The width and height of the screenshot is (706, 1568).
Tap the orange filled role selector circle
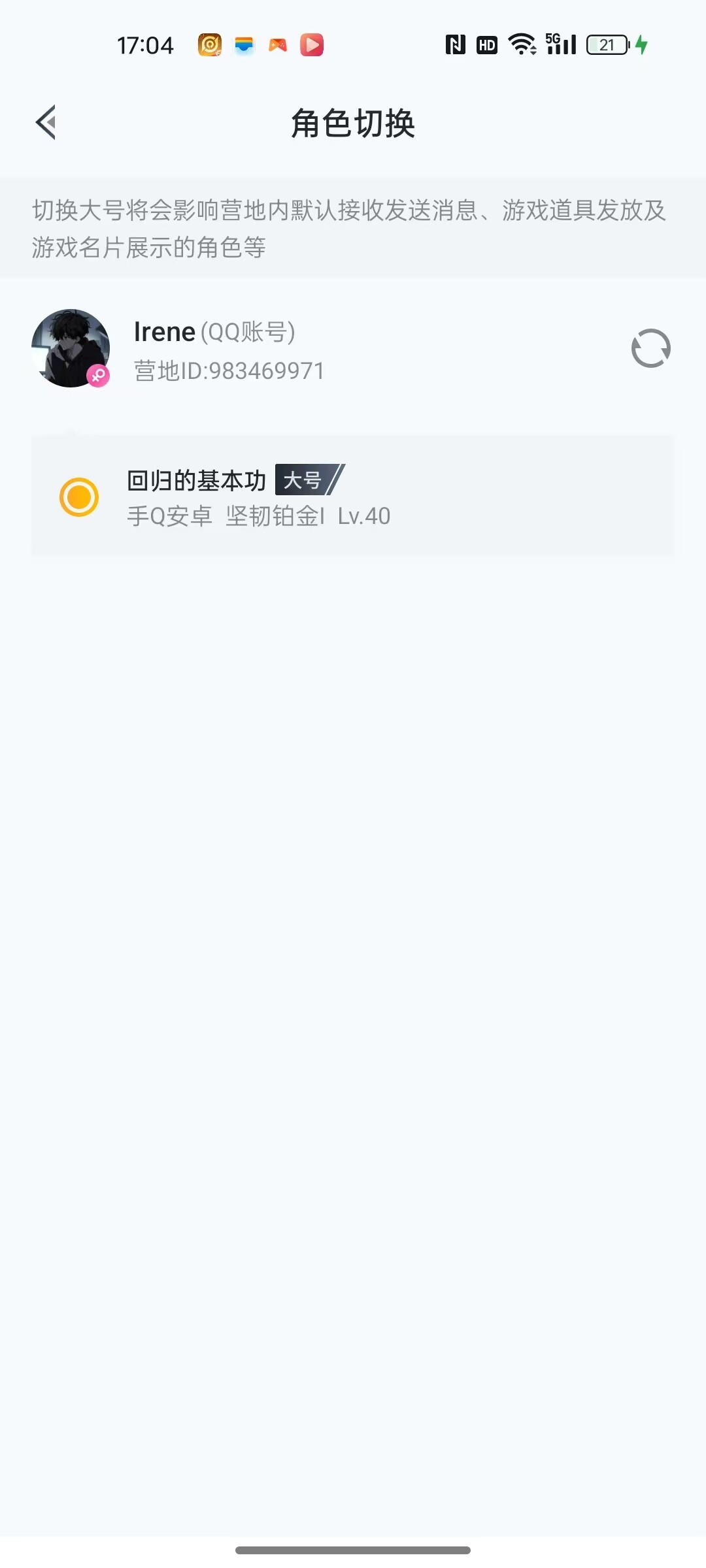78,497
